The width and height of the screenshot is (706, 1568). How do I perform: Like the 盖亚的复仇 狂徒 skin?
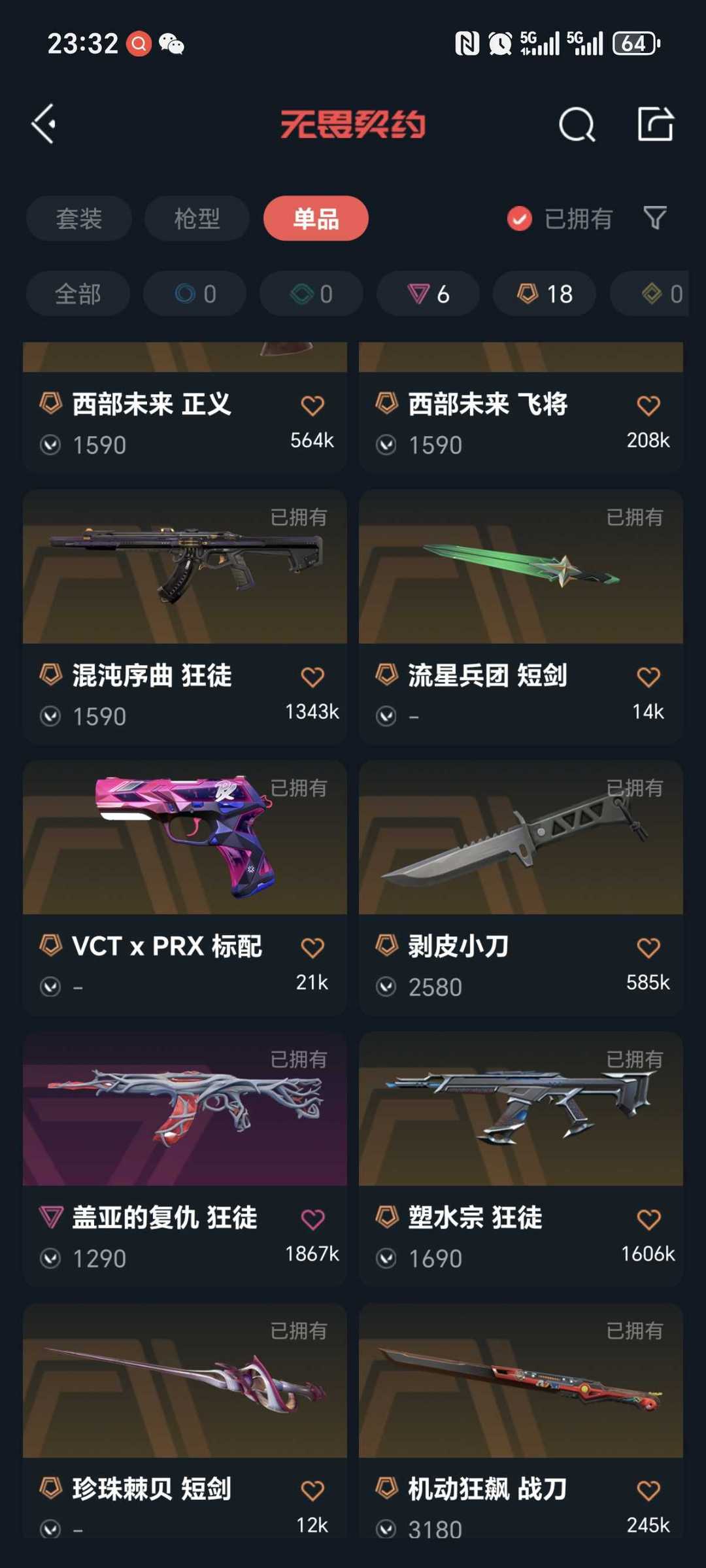point(312,1219)
